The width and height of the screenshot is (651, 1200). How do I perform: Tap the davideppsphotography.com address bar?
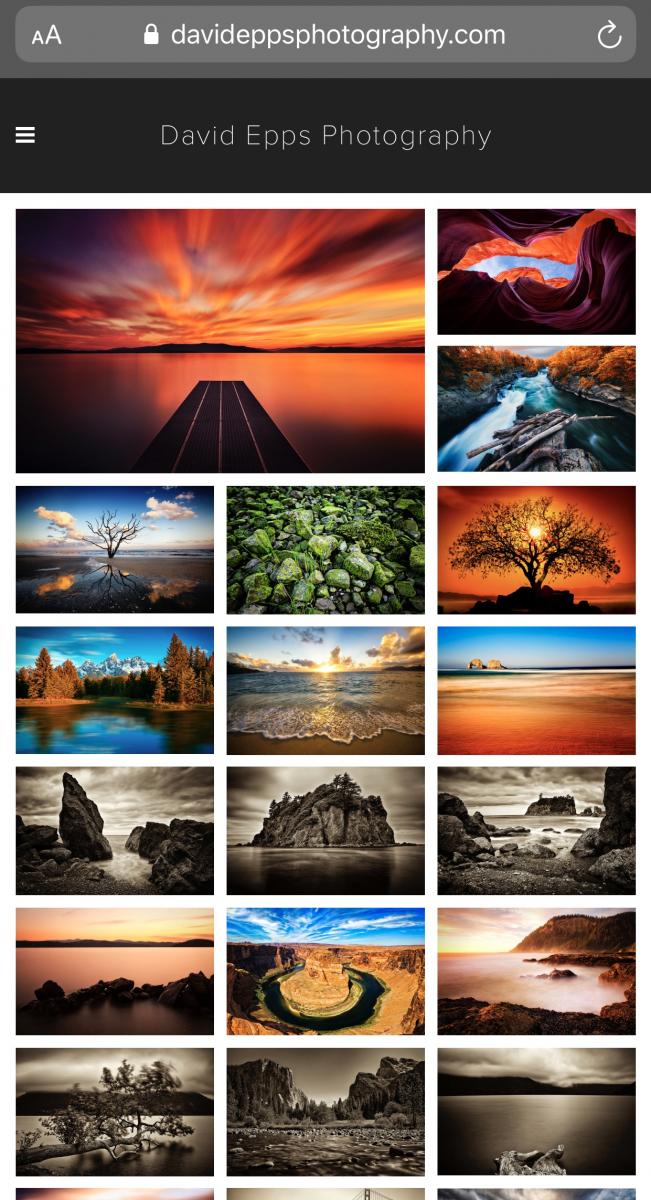(325, 36)
